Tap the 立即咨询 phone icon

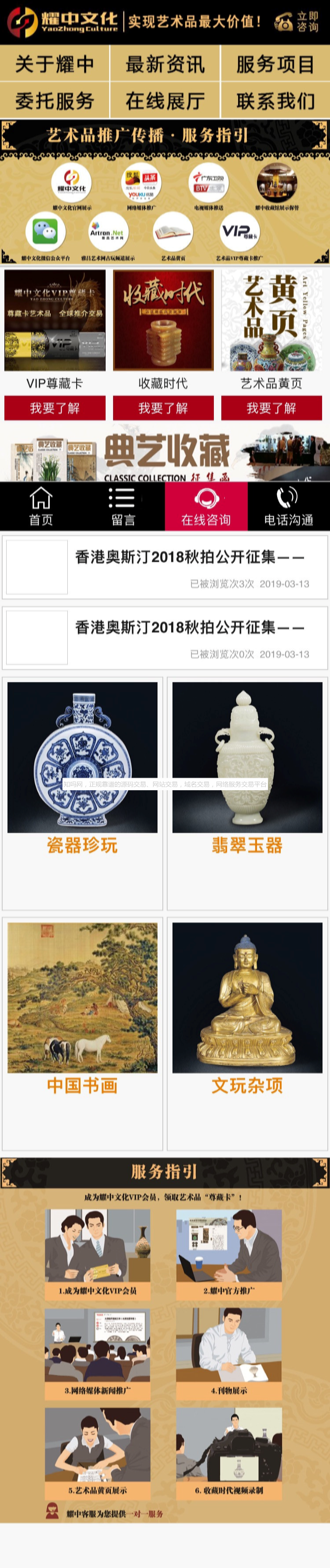pyautogui.click(x=297, y=22)
